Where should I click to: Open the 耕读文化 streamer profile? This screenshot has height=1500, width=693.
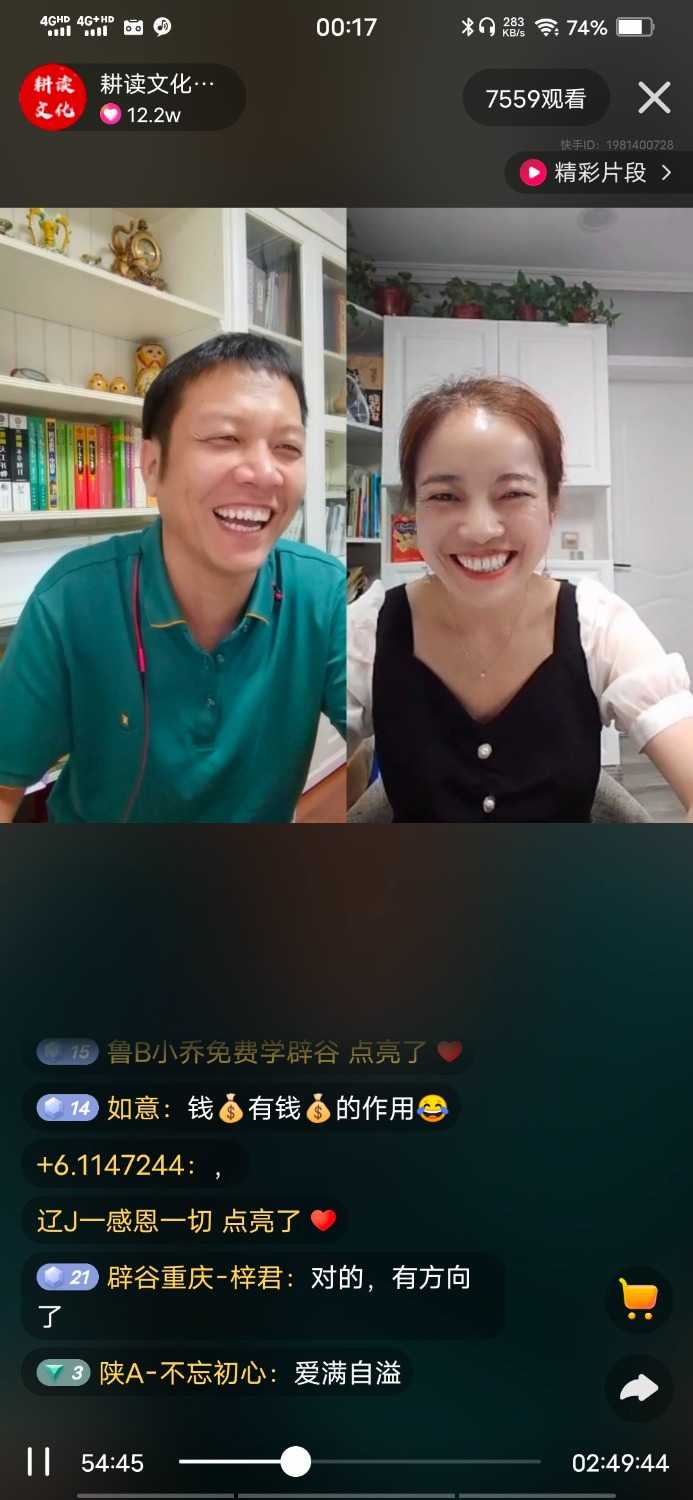[x=55, y=98]
